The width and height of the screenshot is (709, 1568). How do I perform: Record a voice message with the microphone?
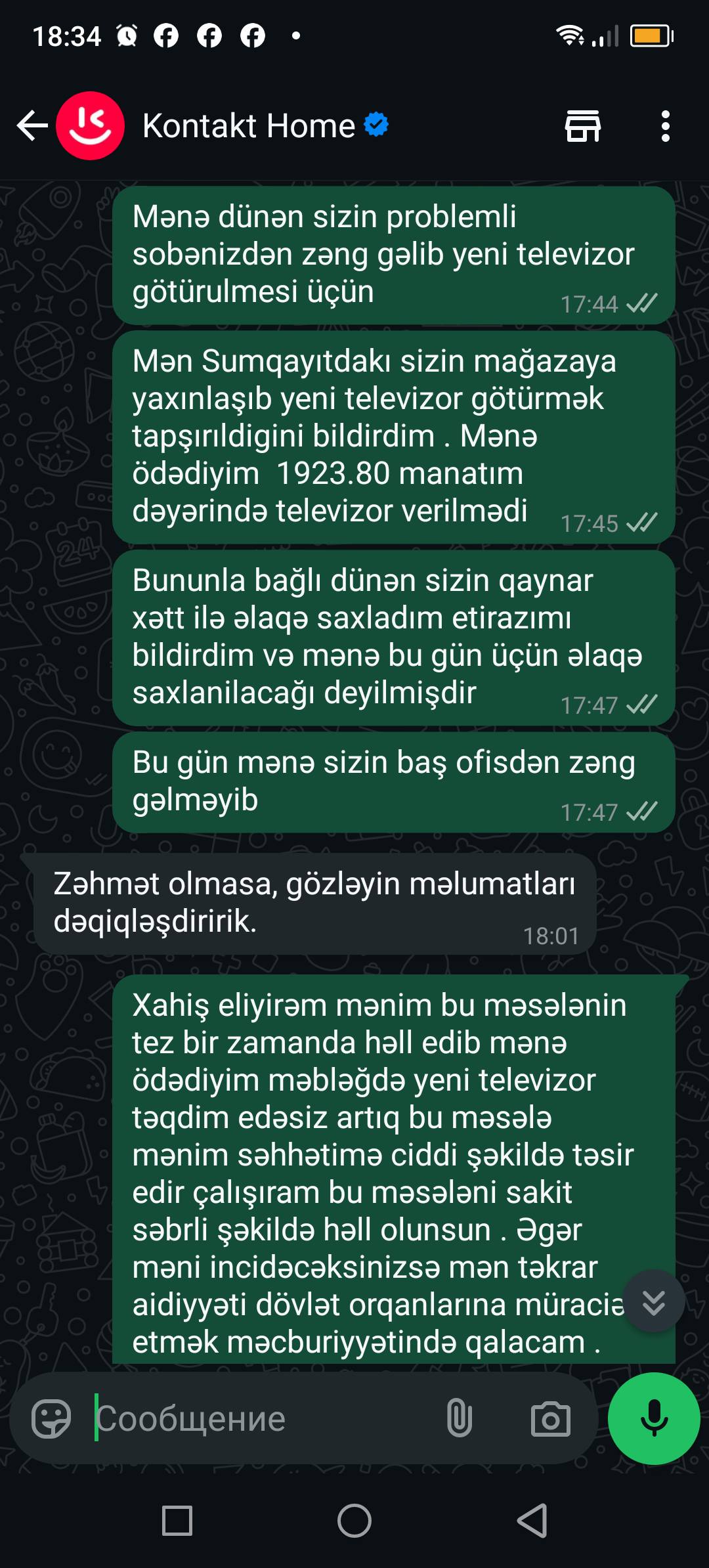coord(654,1418)
